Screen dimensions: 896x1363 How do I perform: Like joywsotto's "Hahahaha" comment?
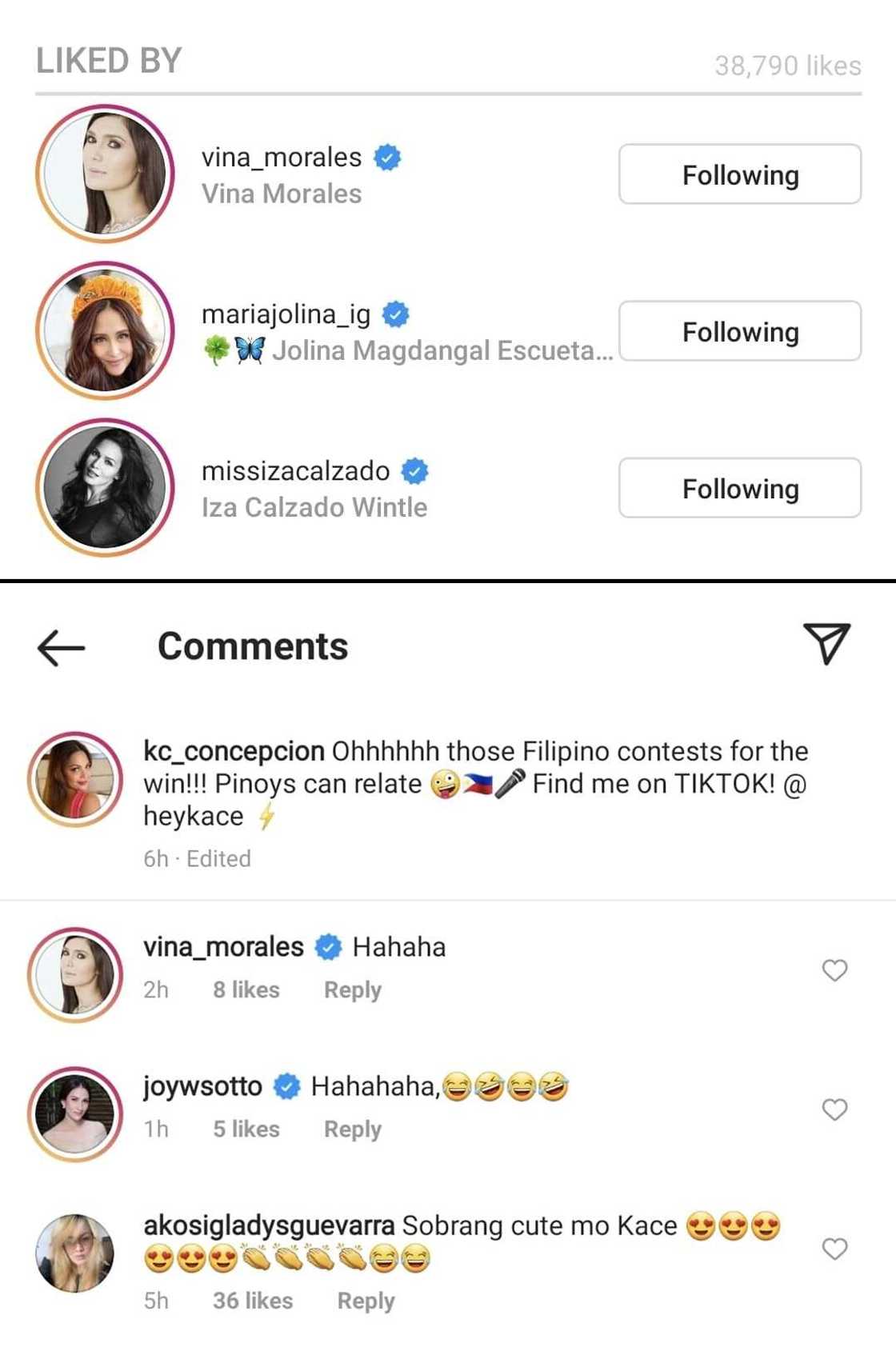pyautogui.click(x=834, y=1109)
